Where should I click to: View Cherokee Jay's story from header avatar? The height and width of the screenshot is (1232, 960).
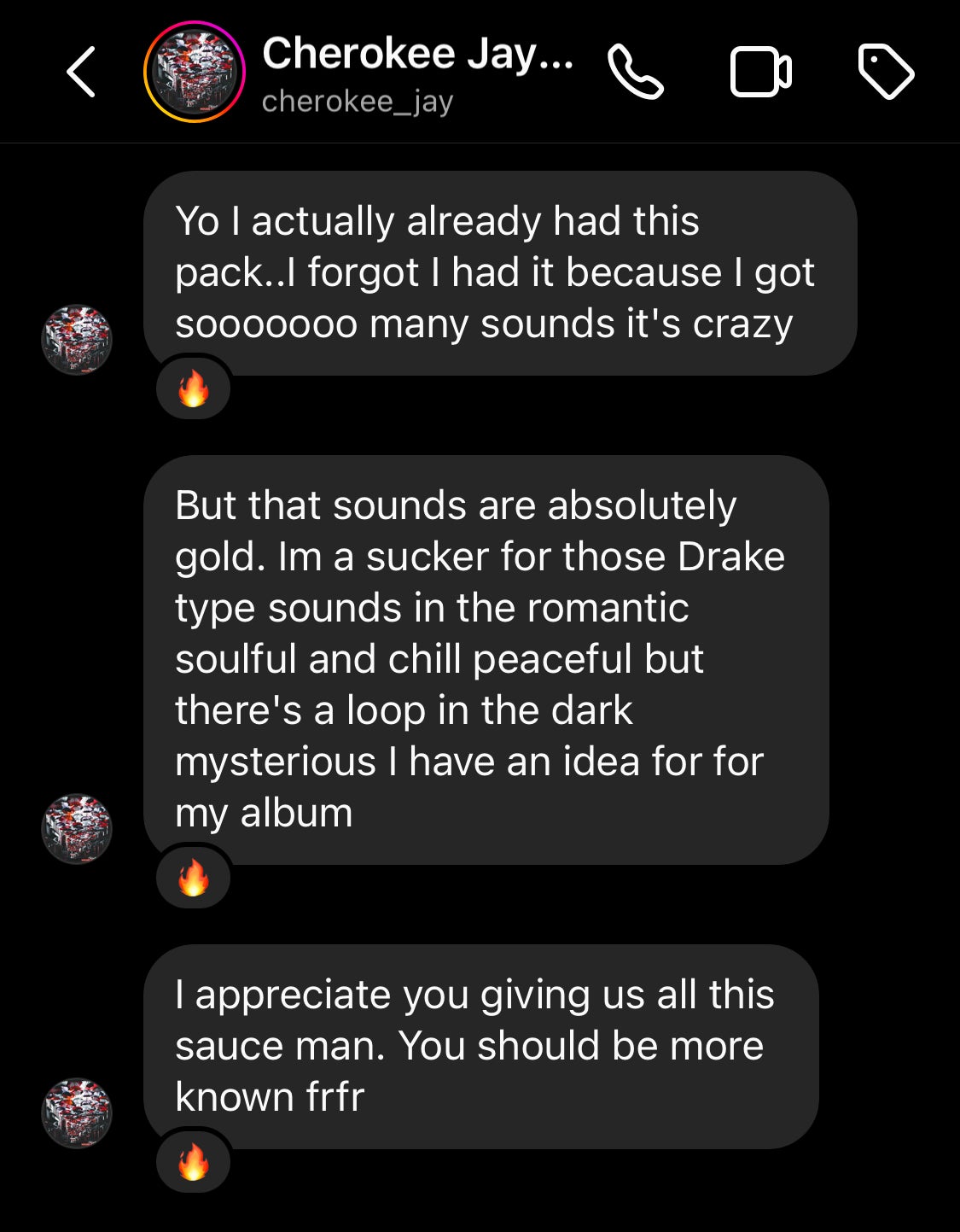[195, 73]
